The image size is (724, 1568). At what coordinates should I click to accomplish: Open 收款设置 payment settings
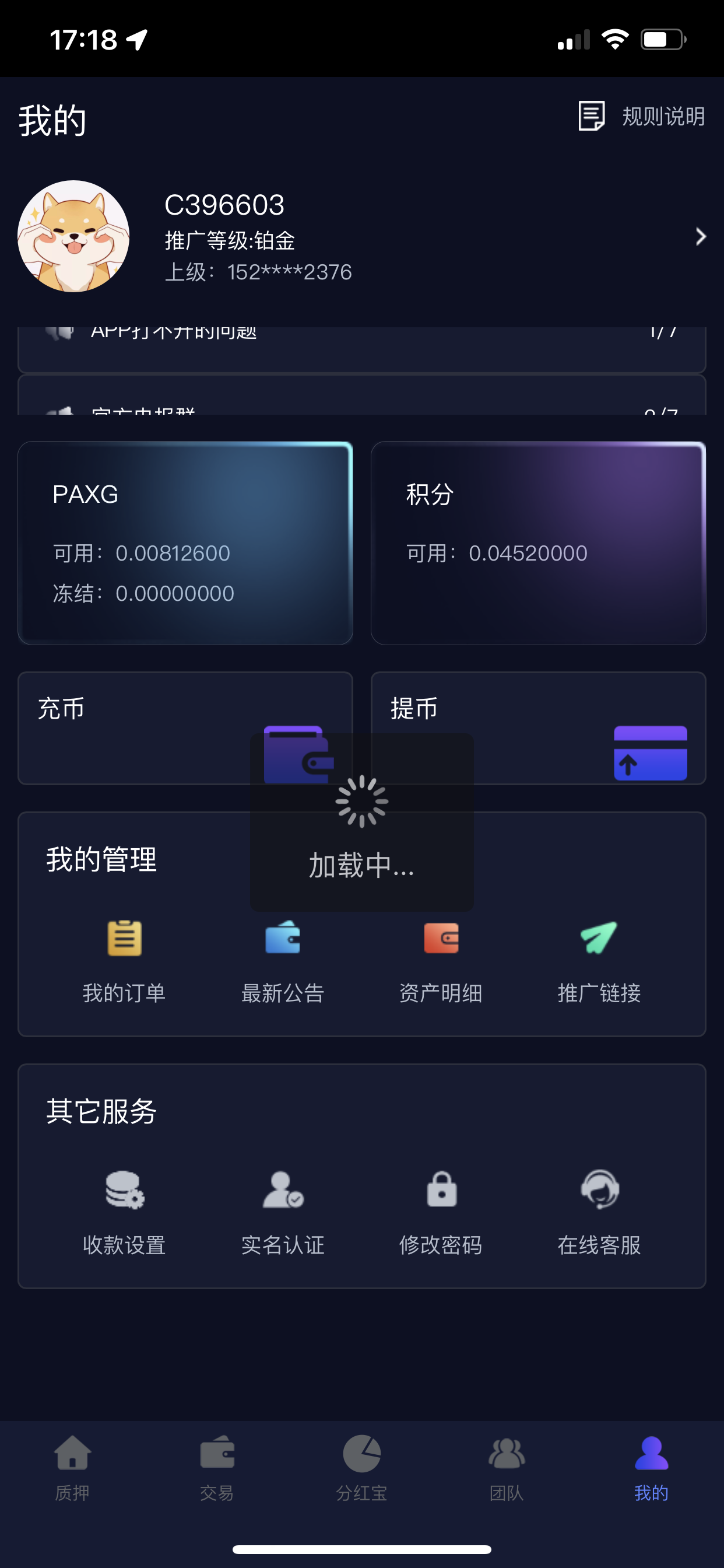[x=124, y=1213]
